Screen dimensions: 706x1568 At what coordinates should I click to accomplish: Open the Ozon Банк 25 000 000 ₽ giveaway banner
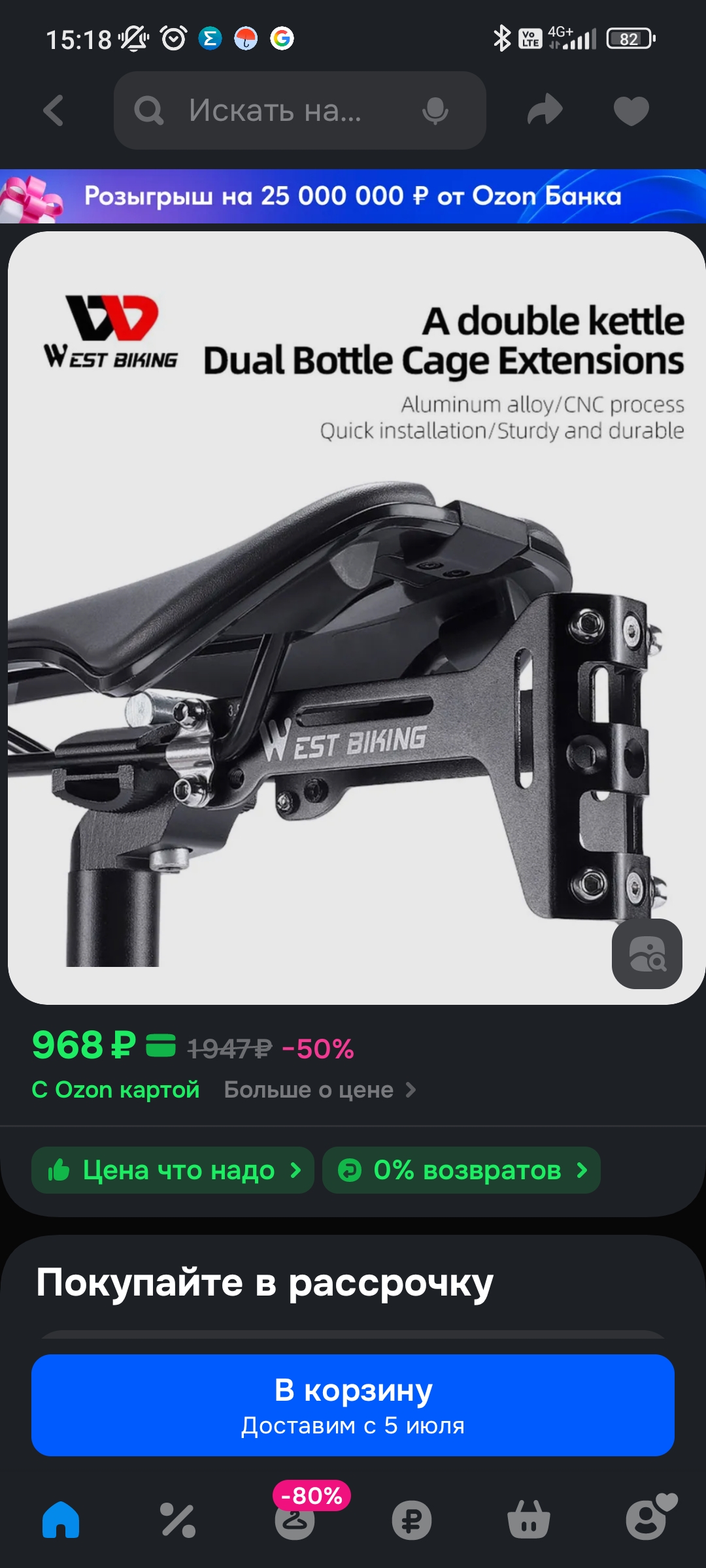(x=353, y=196)
